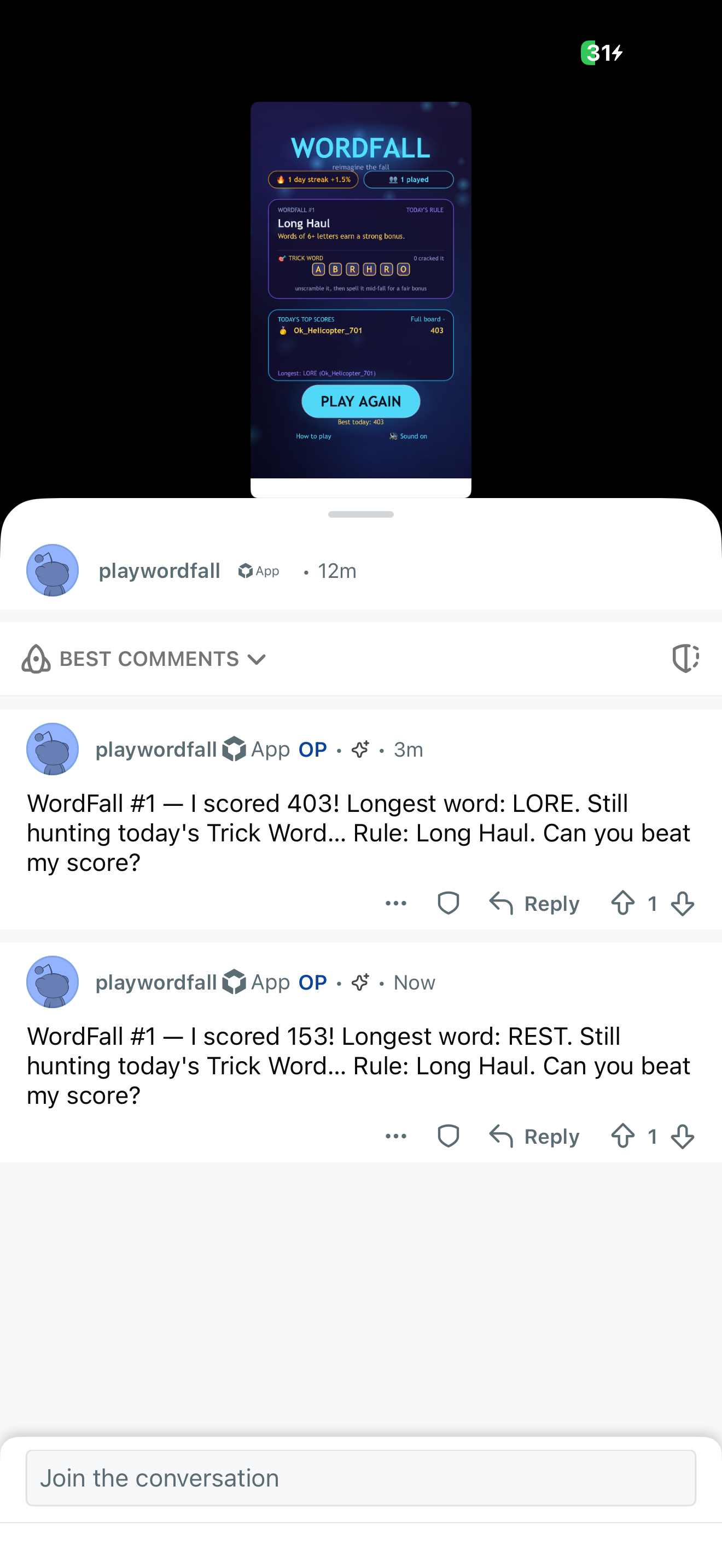Open the WordFall game post image
Image resolution: width=722 pixels, height=1568 pixels.
[x=360, y=299]
